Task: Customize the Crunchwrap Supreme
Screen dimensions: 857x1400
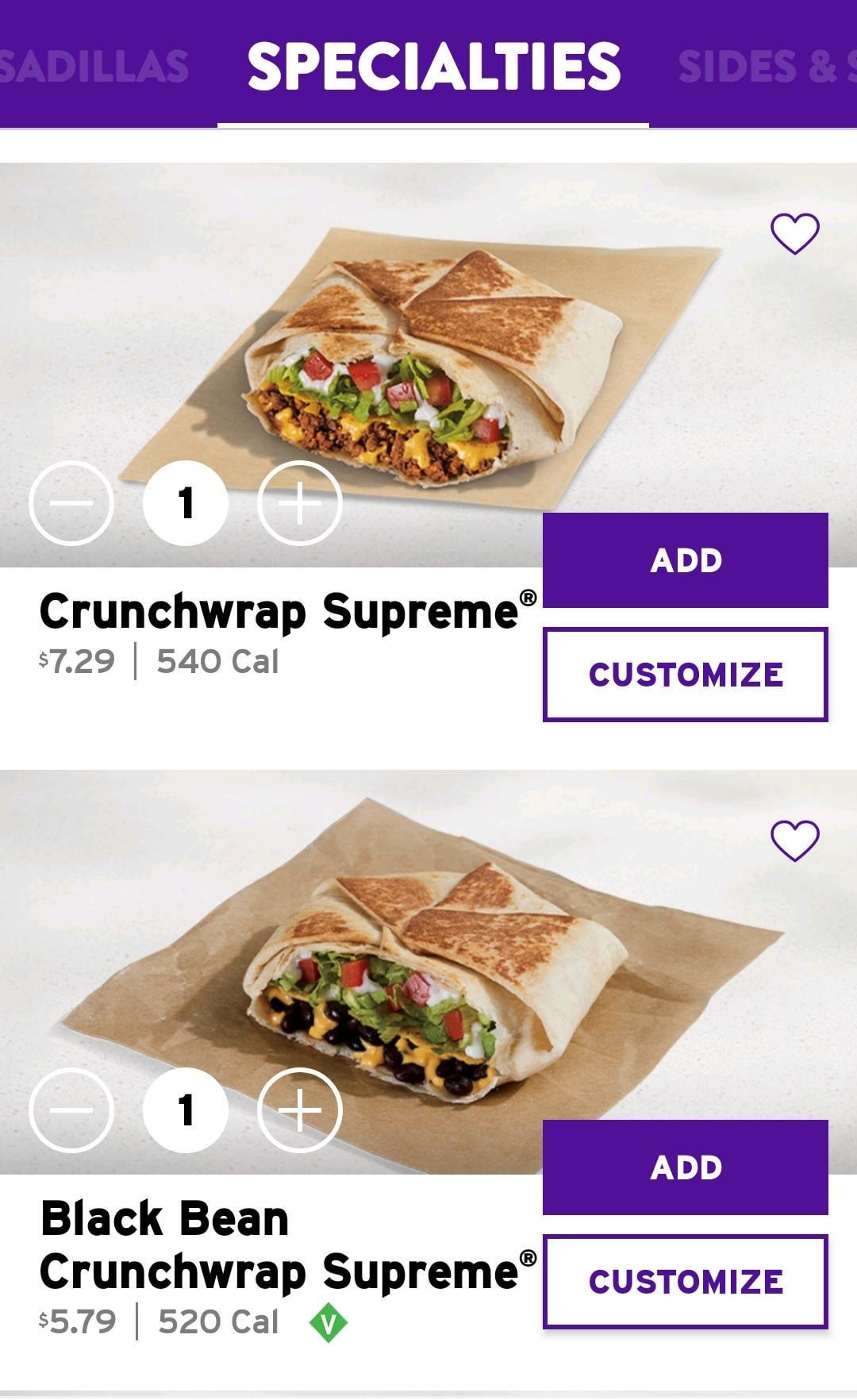Action: [685, 675]
